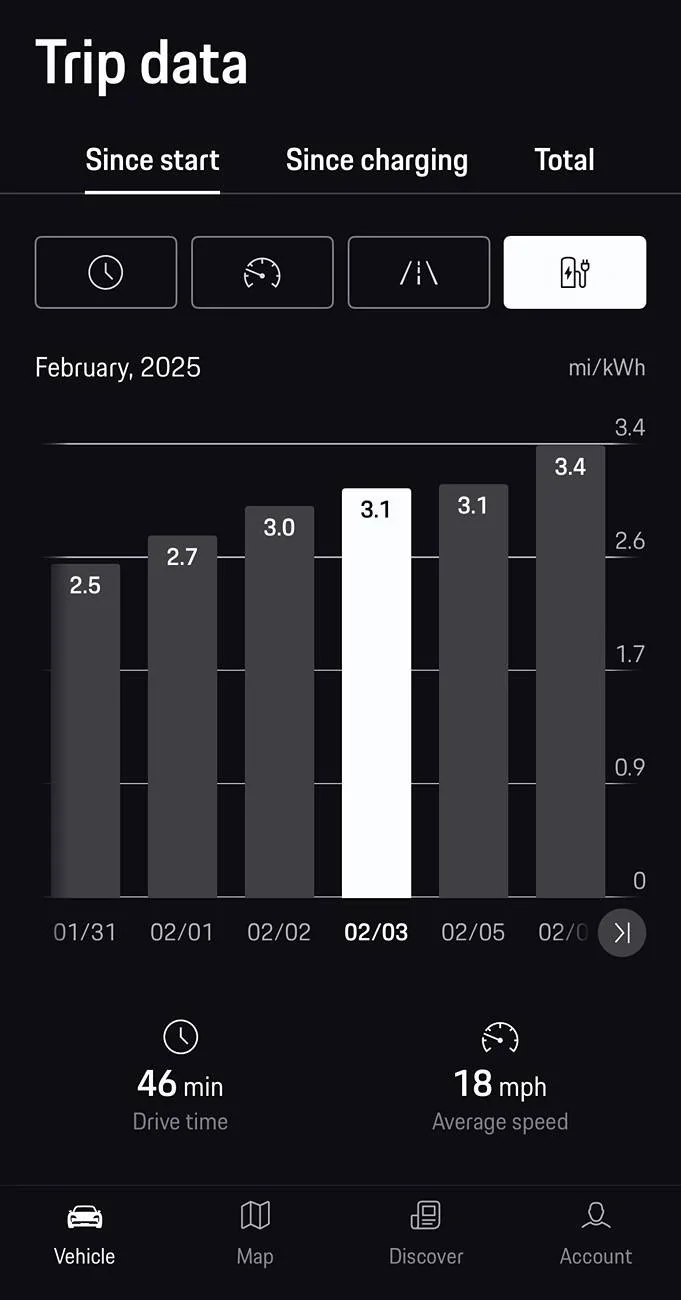Select the charging consumption metric
681x1300 pixels.
(575, 272)
